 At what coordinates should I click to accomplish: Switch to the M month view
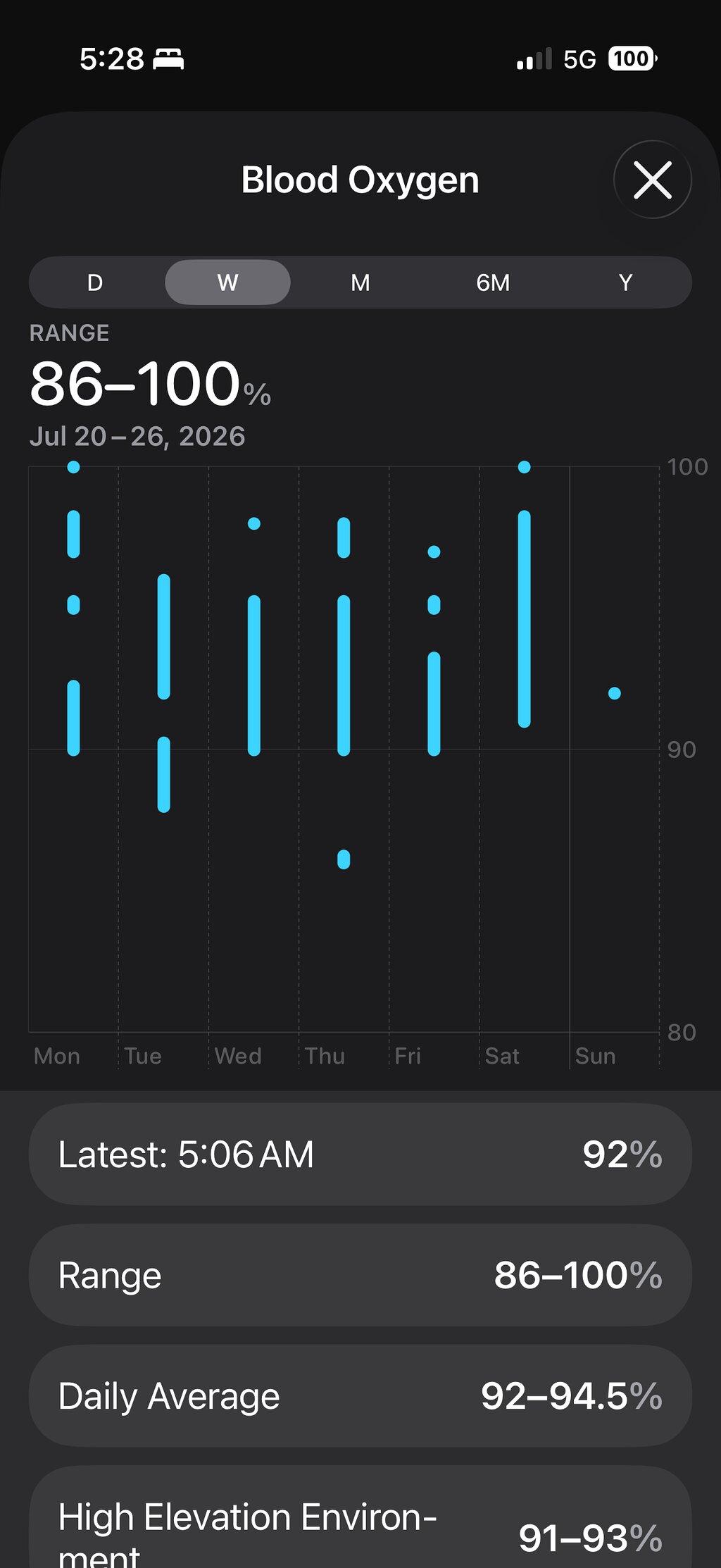coord(360,282)
